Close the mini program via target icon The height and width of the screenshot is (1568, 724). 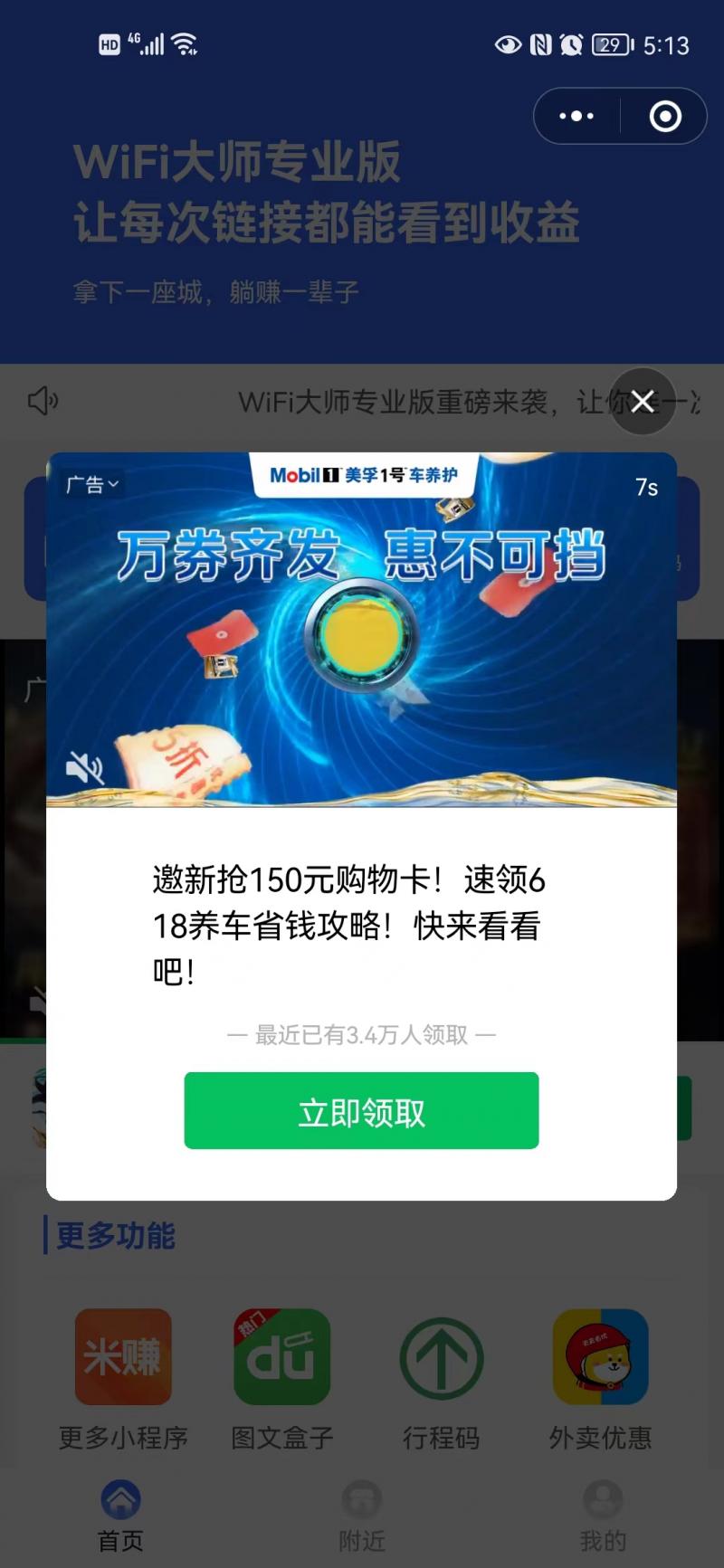(665, 116)
